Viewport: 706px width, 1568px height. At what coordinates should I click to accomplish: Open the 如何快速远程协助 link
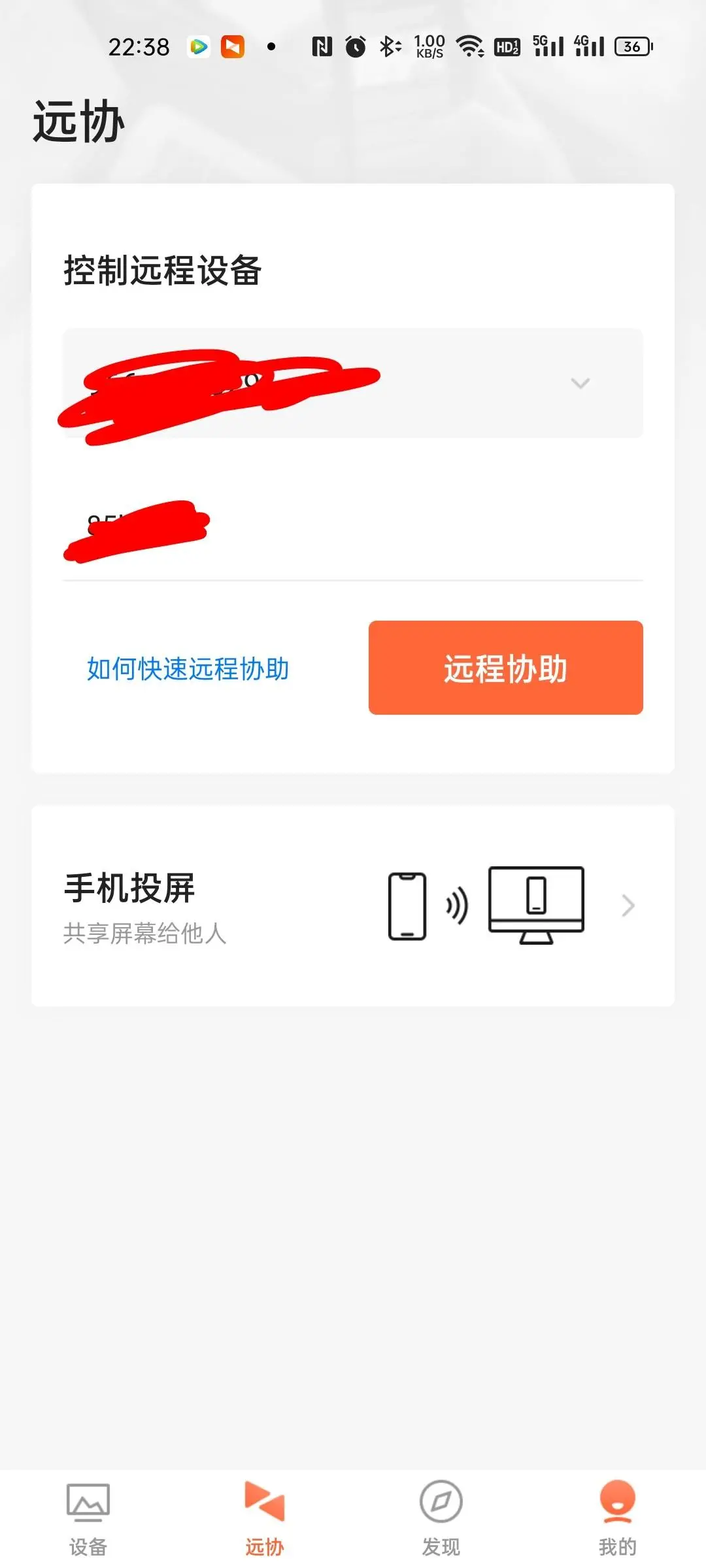pos(187,668)
